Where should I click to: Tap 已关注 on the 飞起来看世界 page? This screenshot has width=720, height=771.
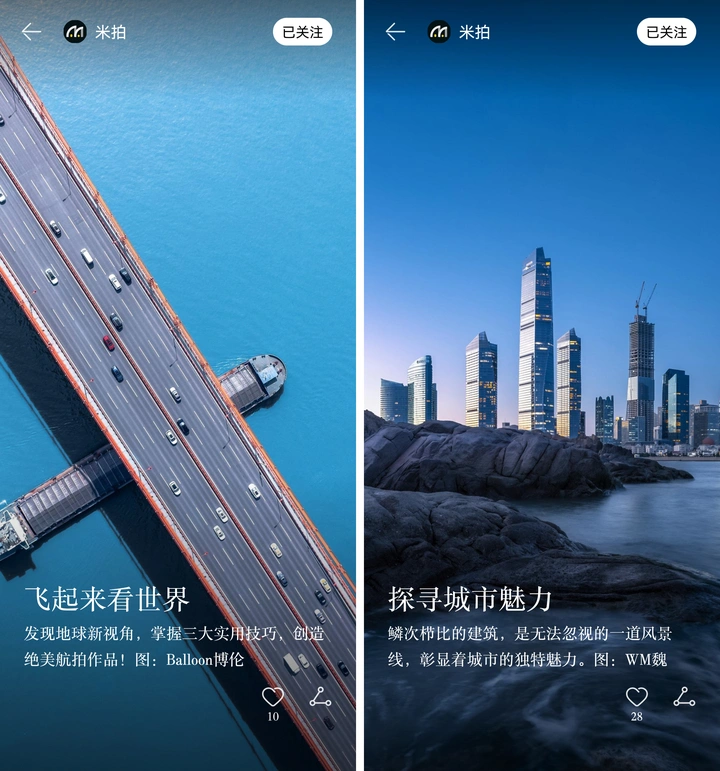pos(302,32)
